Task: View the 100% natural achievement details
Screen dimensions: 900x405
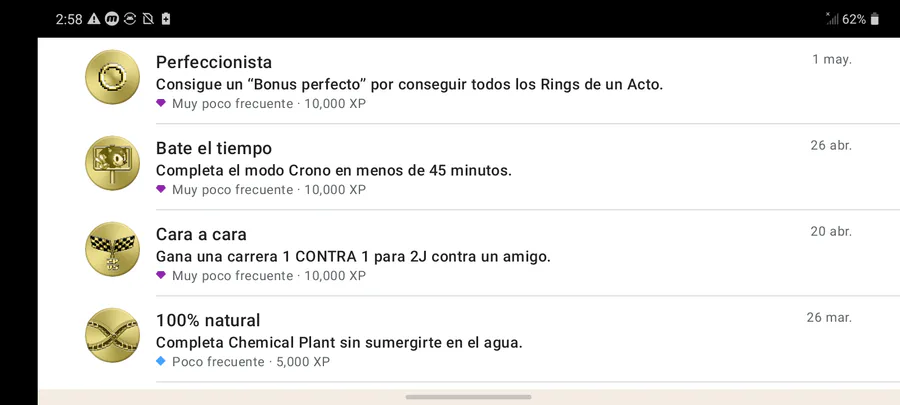Action: 468,339
